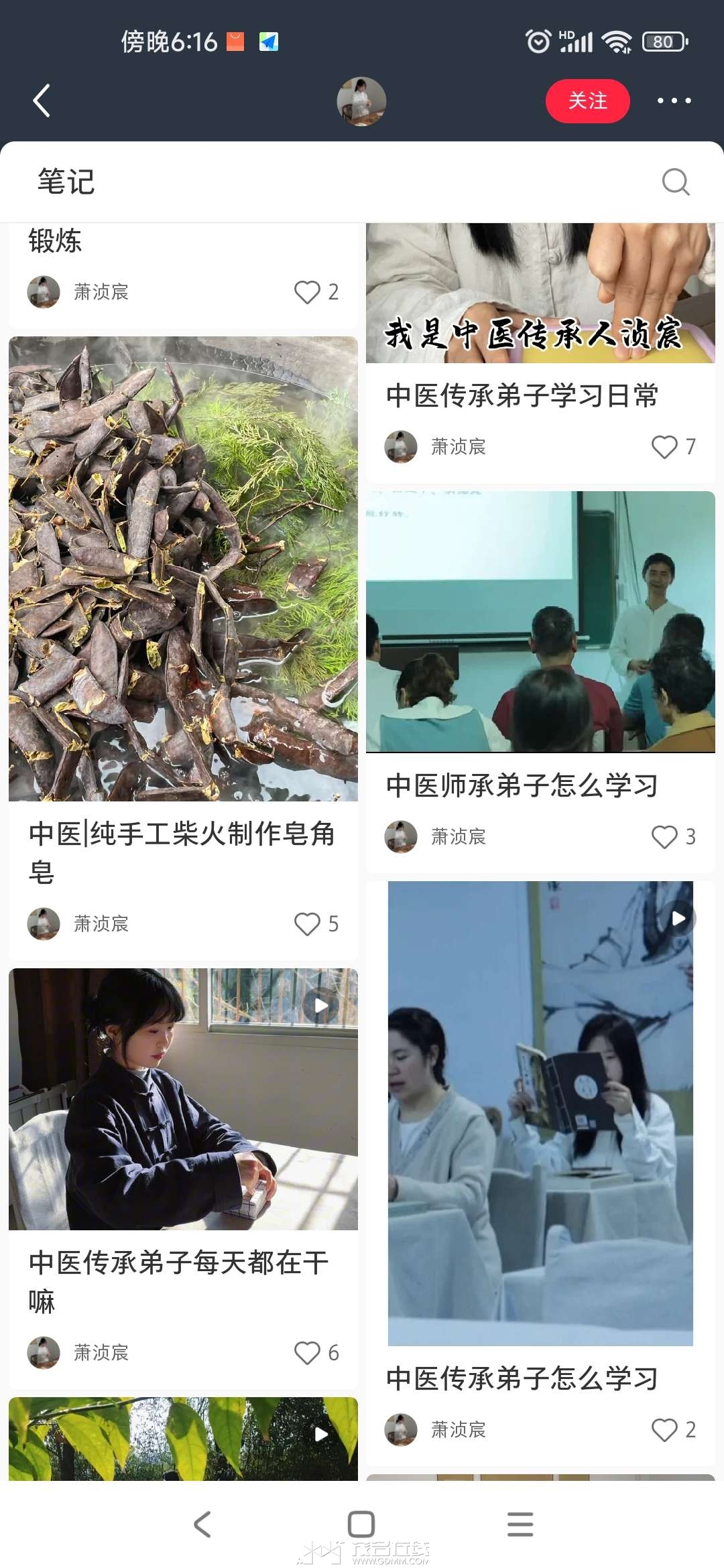Open the three-dot overflow menu
Viewport: 724px width, 1568px height.
coord(674,101)
